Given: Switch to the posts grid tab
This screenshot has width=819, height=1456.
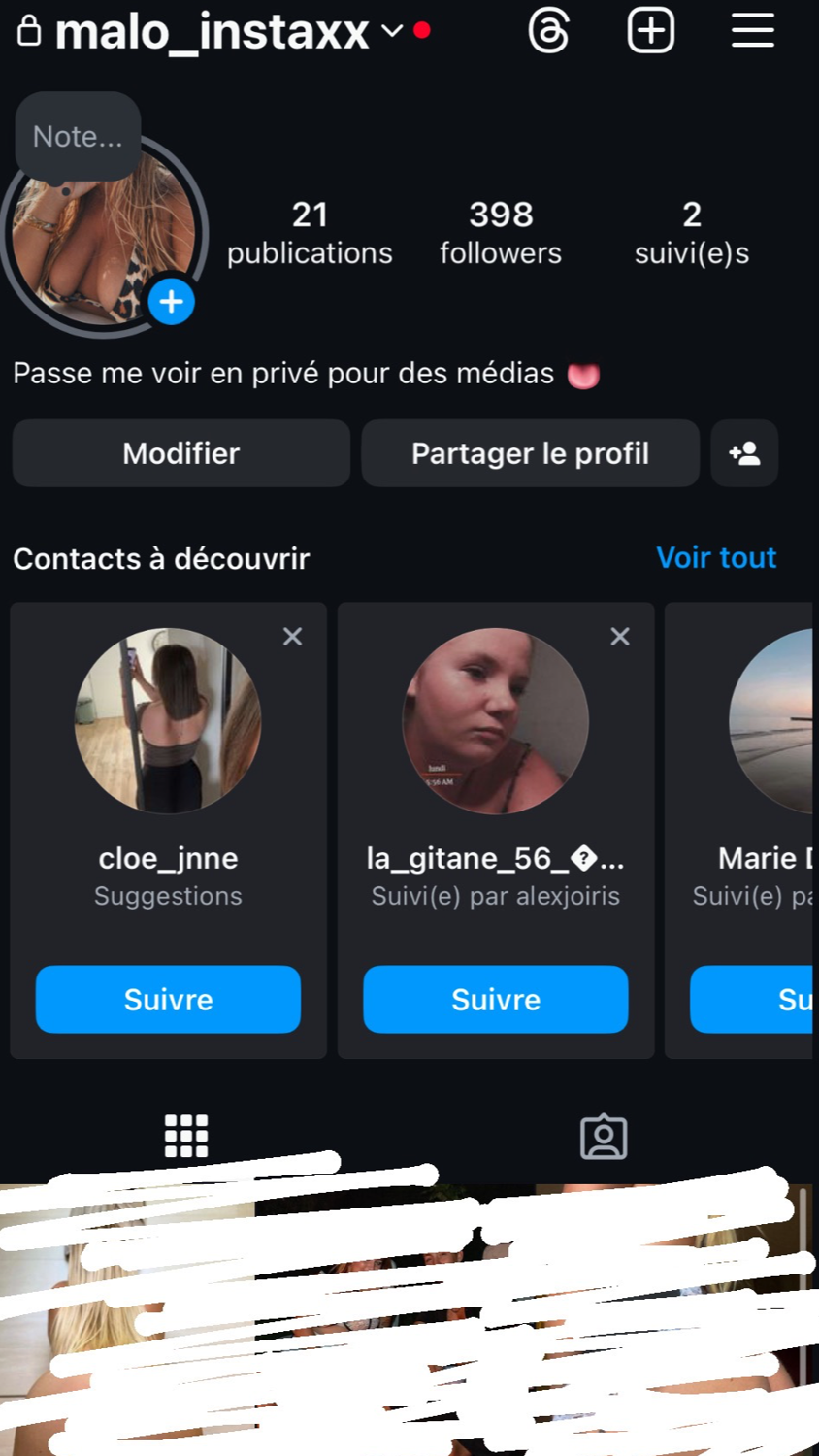Looking at the screenshot, I should 186,1136.
